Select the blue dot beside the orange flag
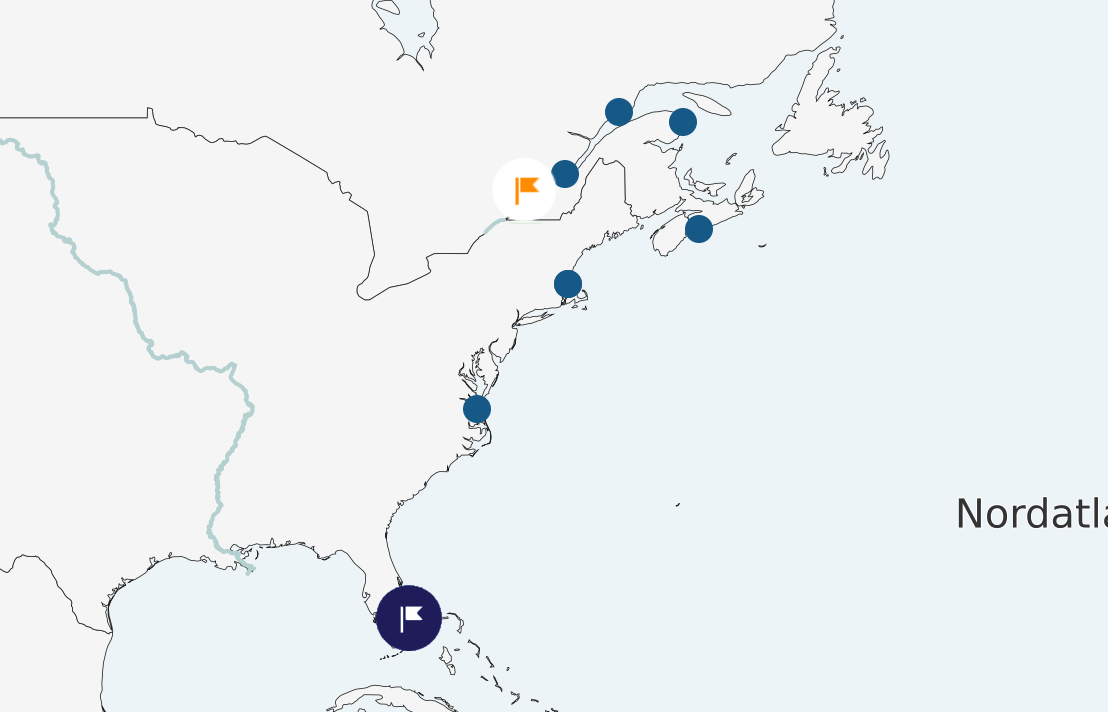 coord(565,174)
